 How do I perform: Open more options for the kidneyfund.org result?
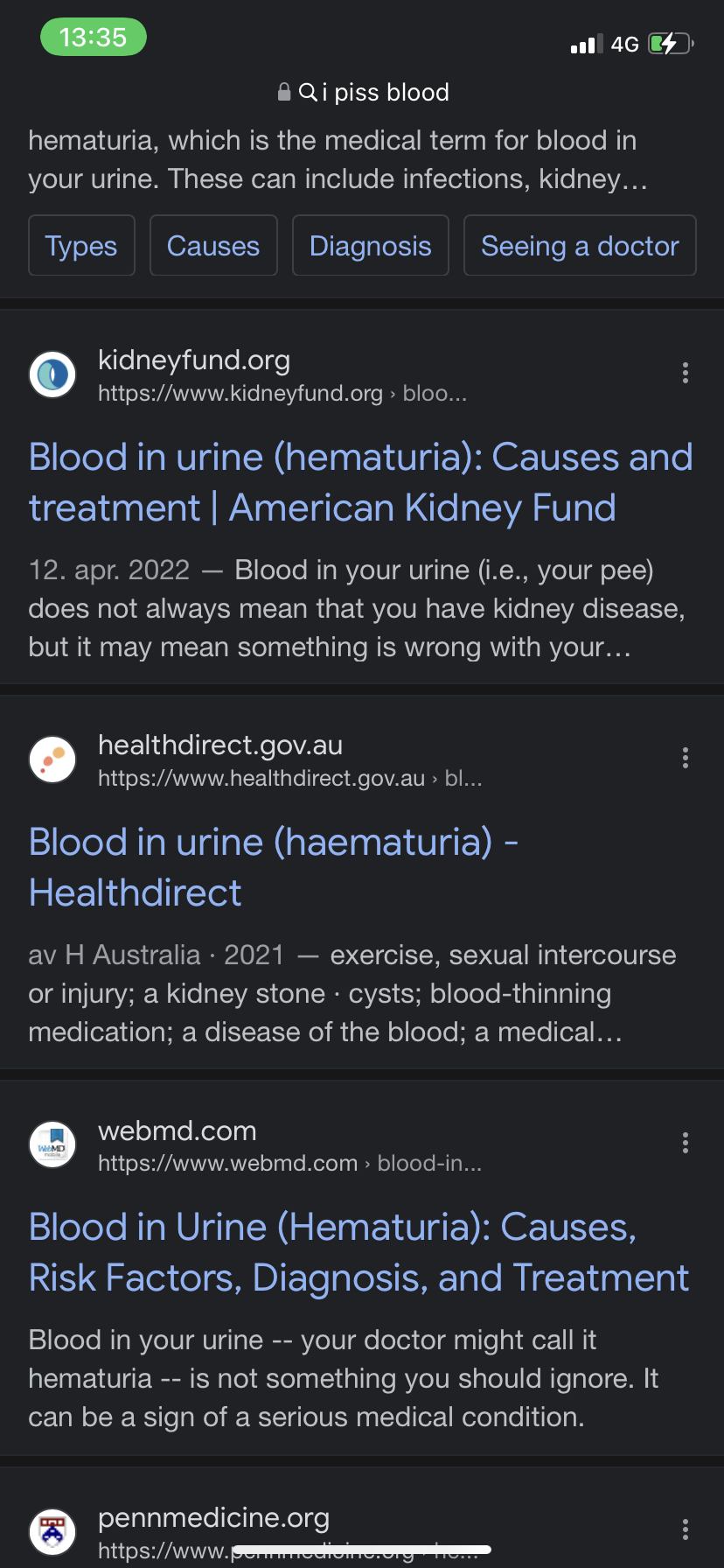(x=686, y=373)
